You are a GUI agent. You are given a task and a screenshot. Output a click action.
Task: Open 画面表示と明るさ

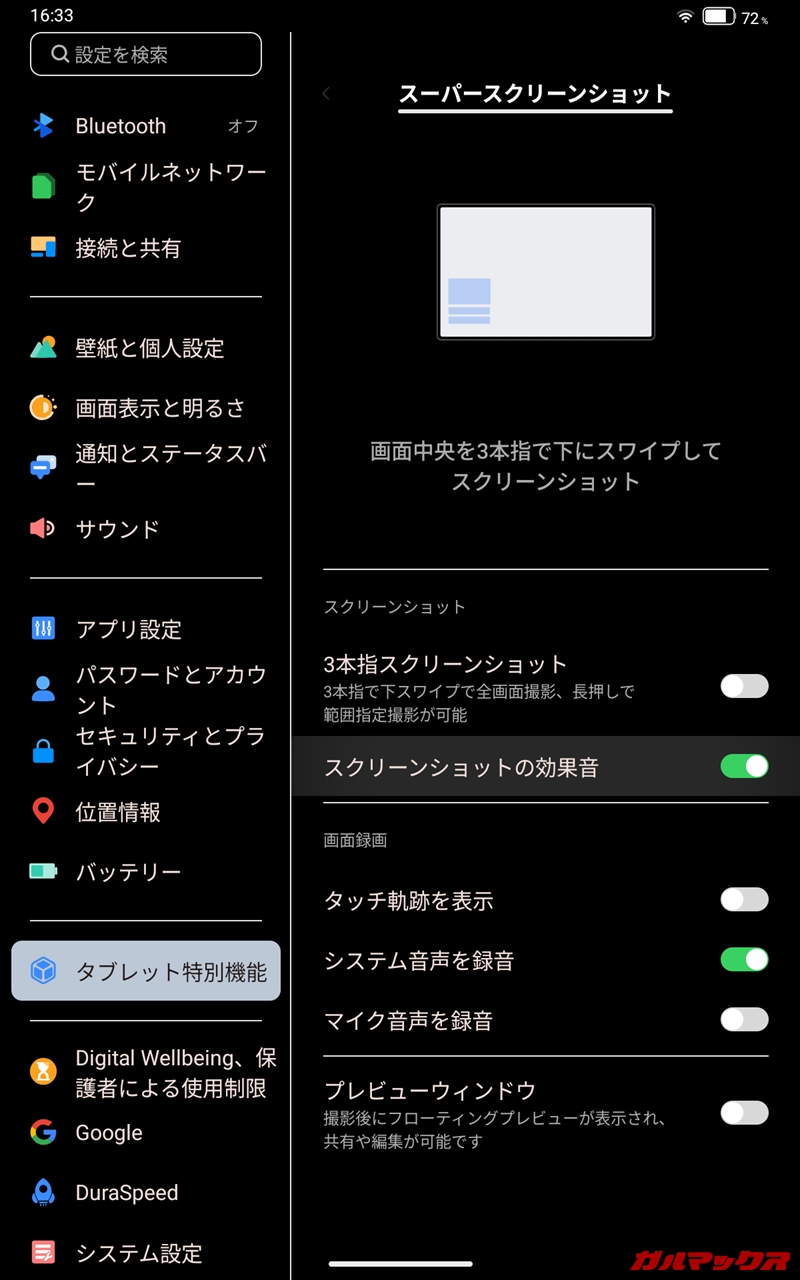point(146,408)
